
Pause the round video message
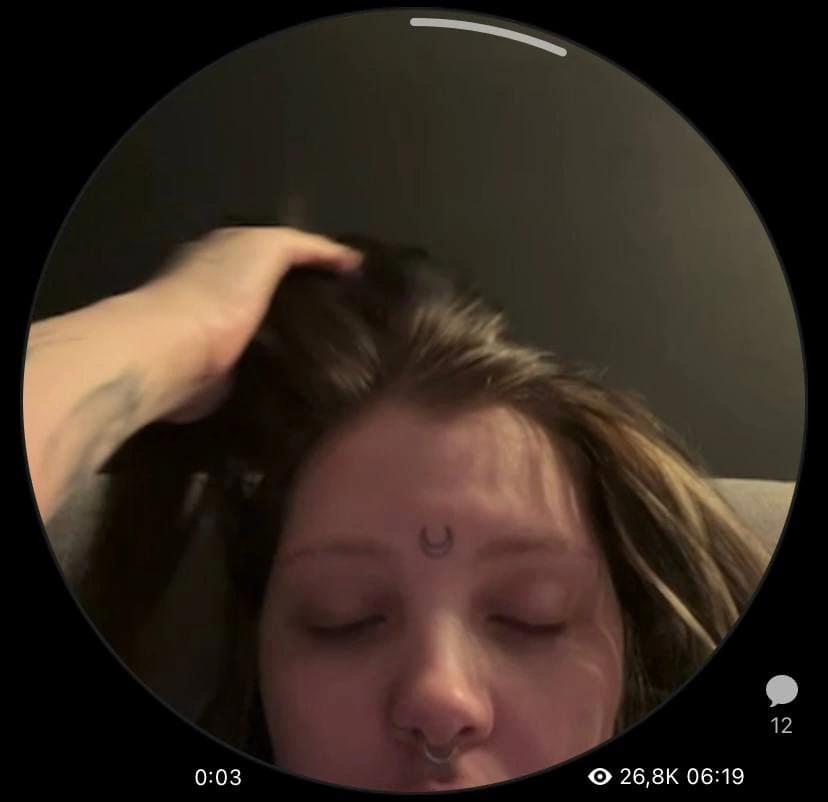(414, 400)
